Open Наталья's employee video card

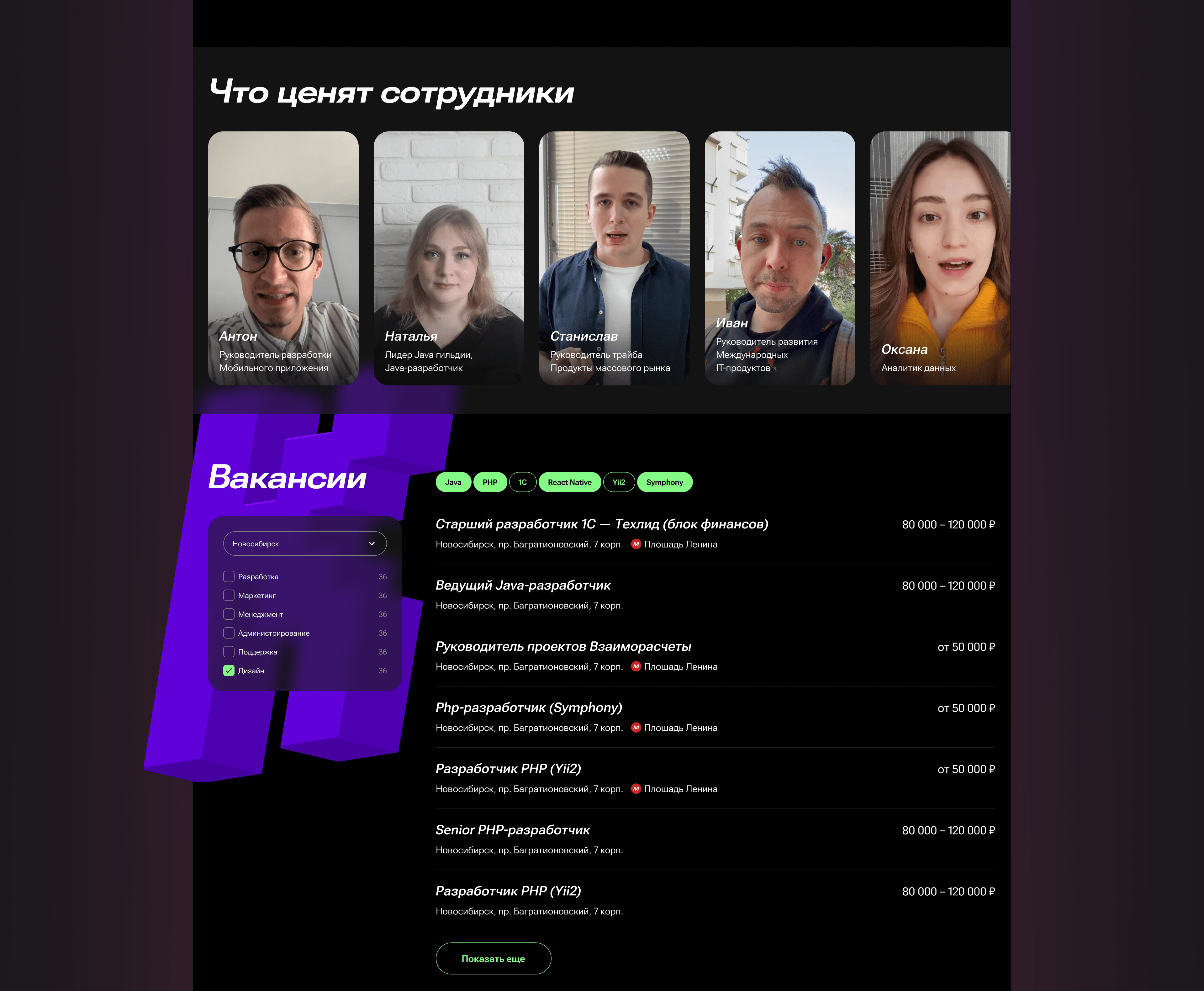click(448, 258)
